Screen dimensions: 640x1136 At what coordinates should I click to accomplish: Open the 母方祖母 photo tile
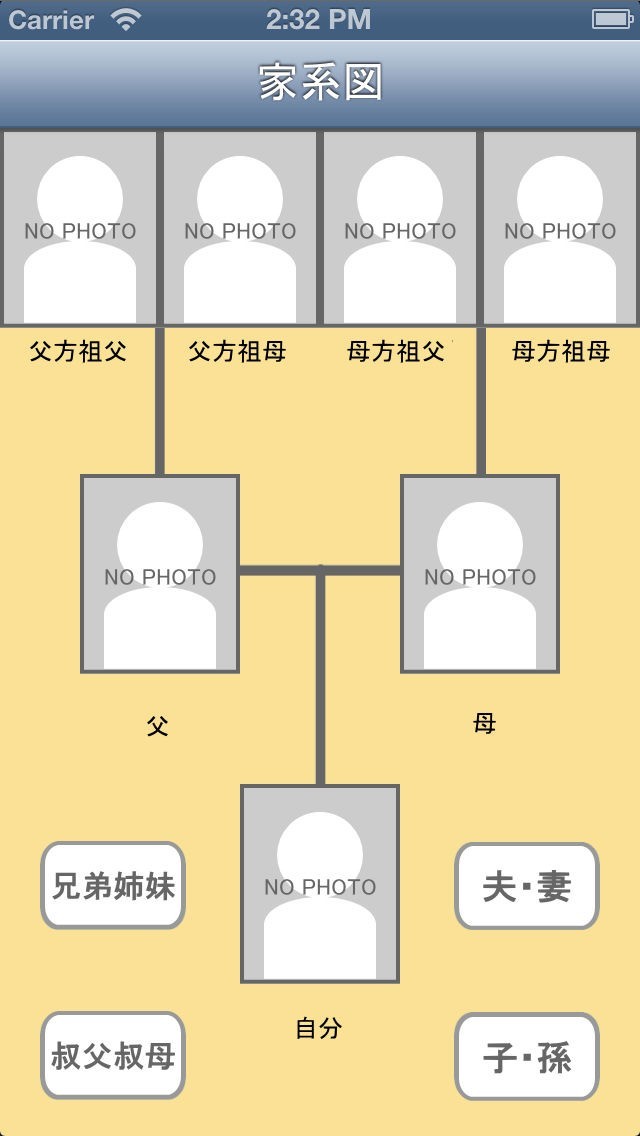560,227
